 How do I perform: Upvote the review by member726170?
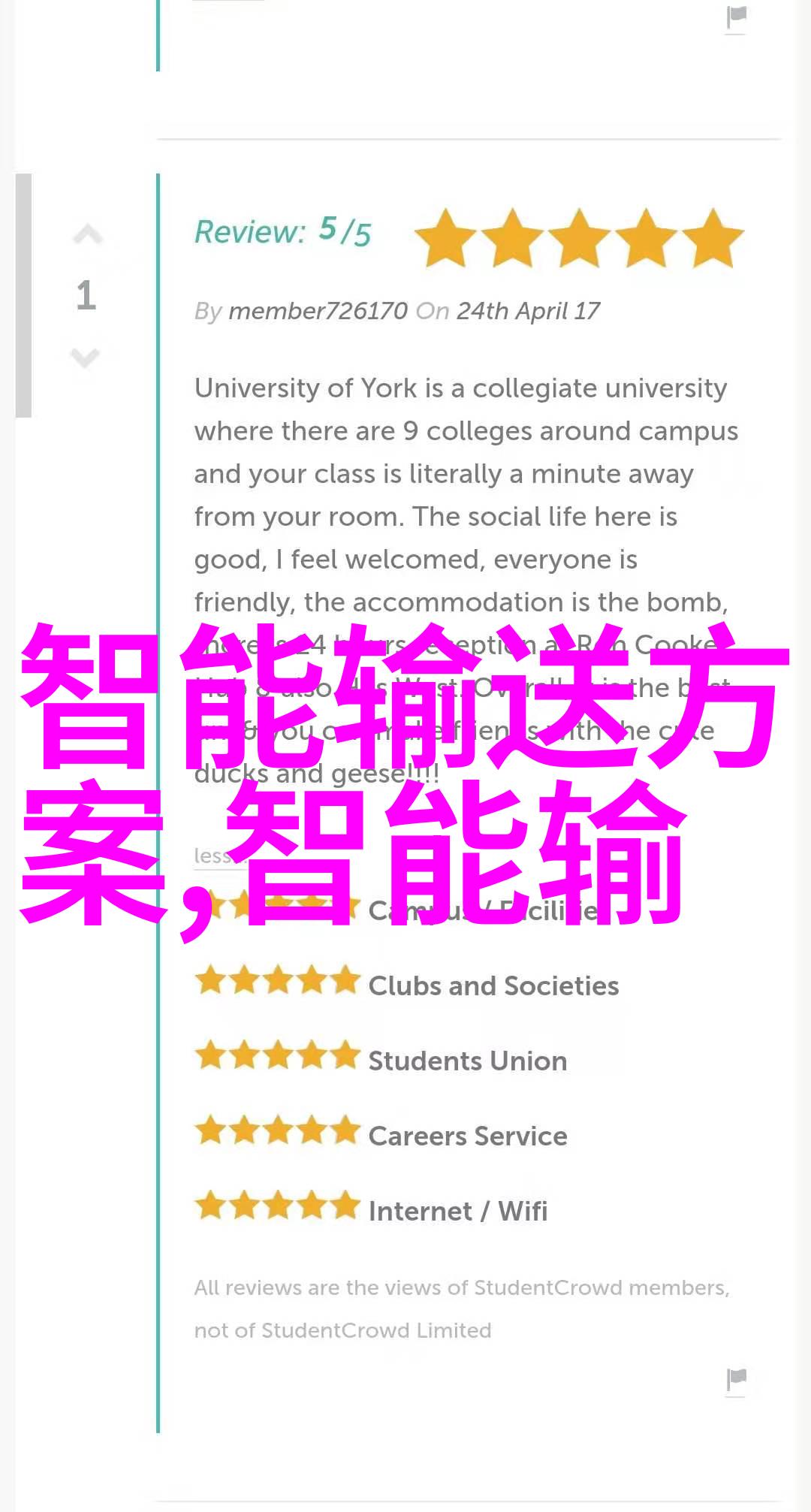[x=87, y=235]
